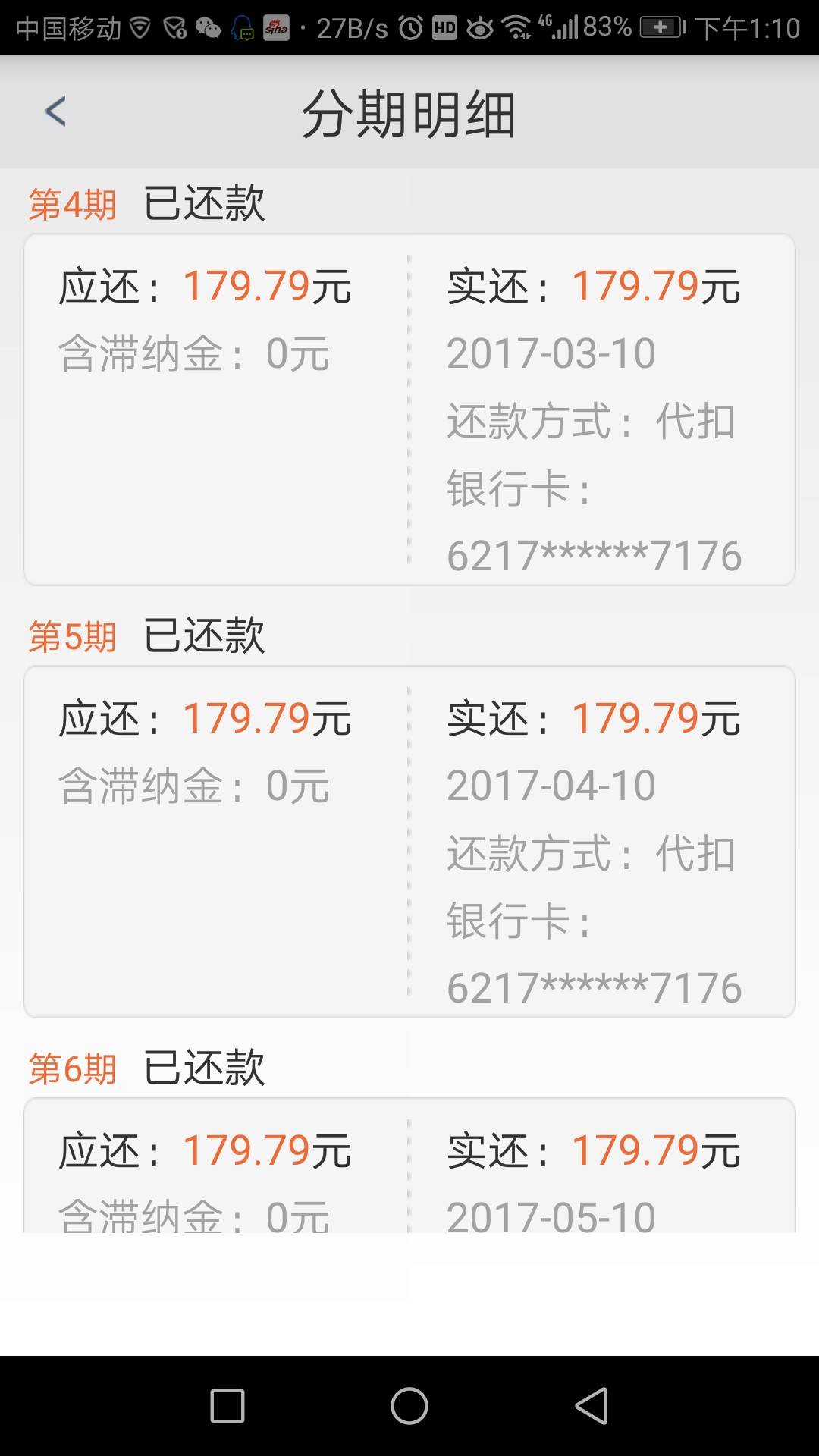This screenshot has width=819, height=1456.
Task: Open the recent apps view
Action: pos(227,1406)
